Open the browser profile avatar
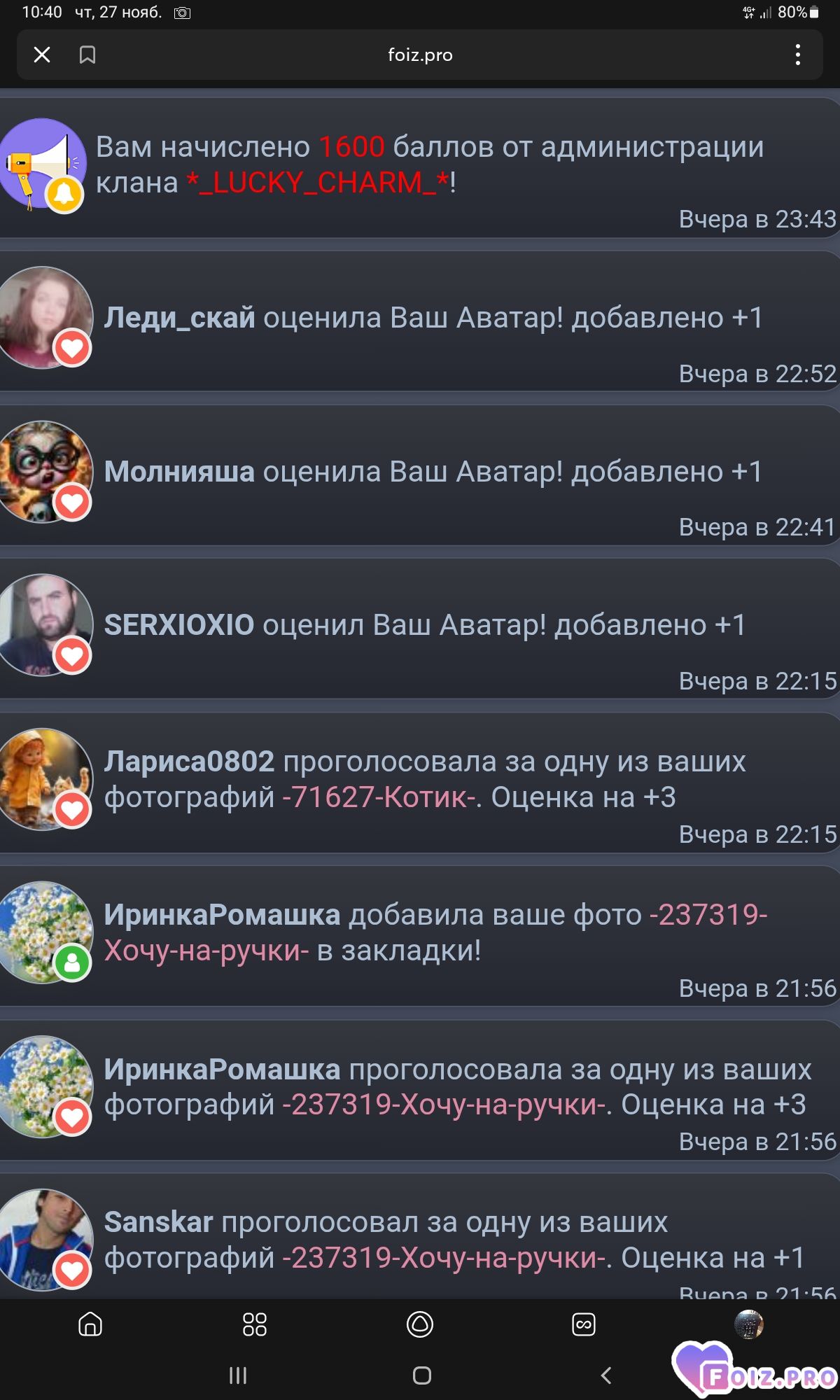The image size is (840, 1400). coord(748,1324)
